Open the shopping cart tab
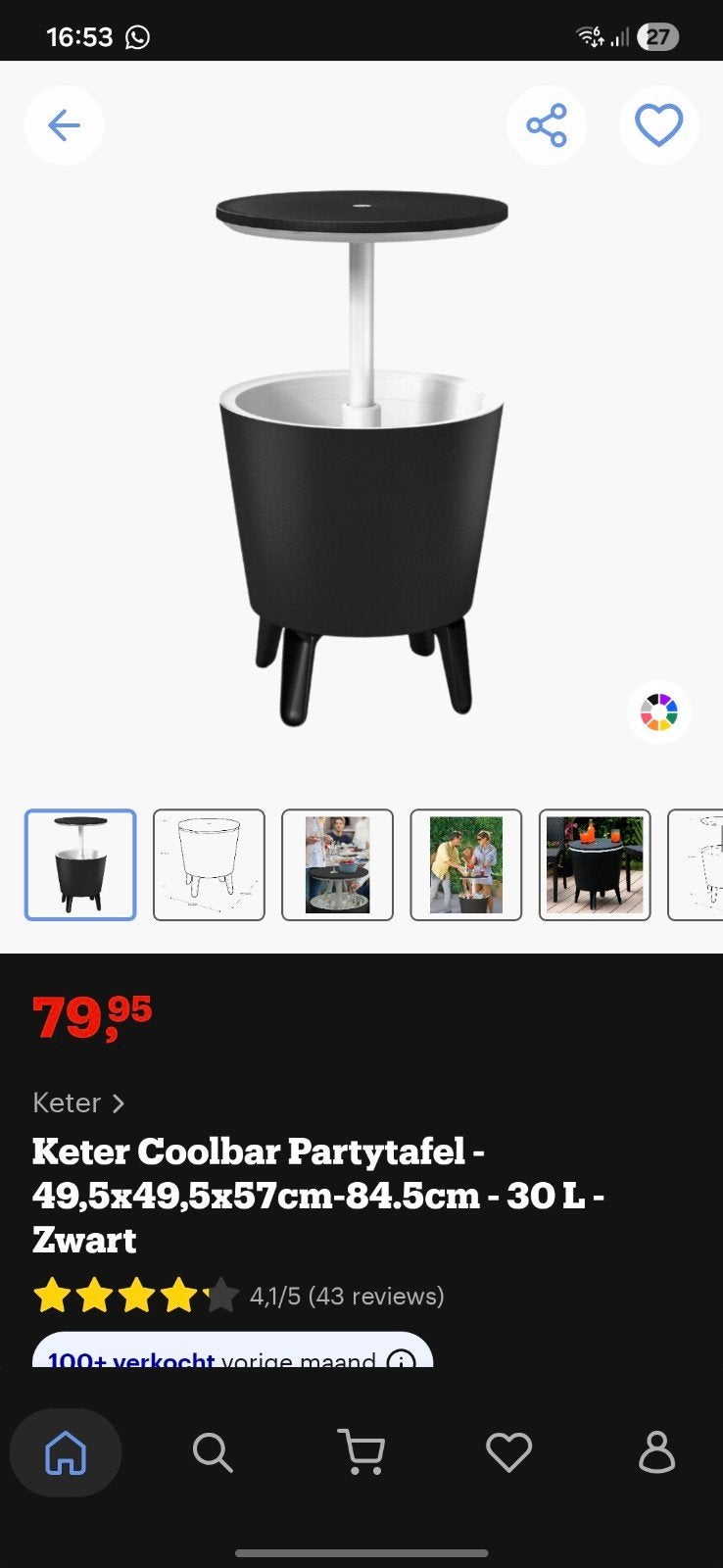This screenshot has height=1568, width=723. click(361, 1452)
